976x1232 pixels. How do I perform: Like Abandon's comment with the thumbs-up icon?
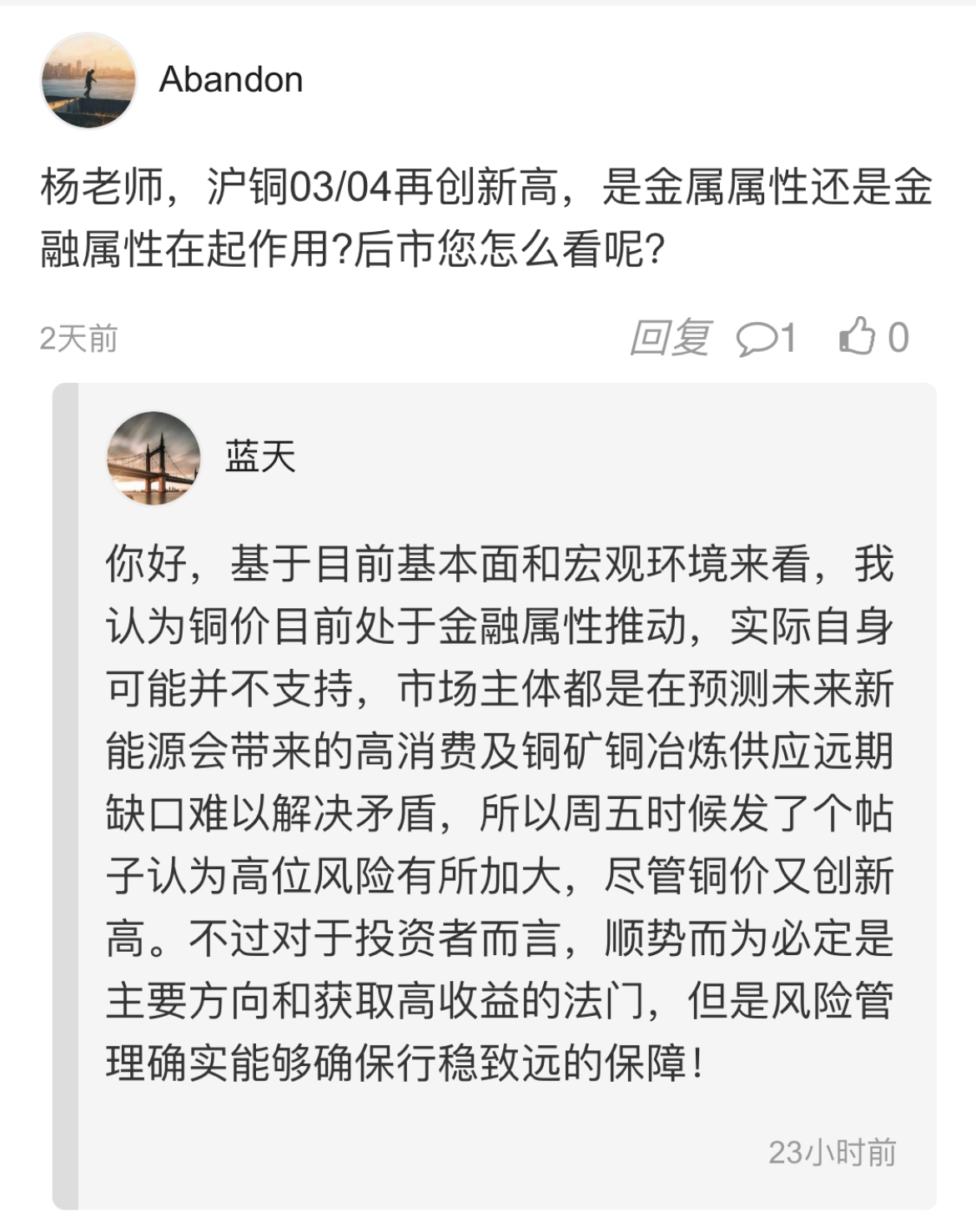pos(858,337)
